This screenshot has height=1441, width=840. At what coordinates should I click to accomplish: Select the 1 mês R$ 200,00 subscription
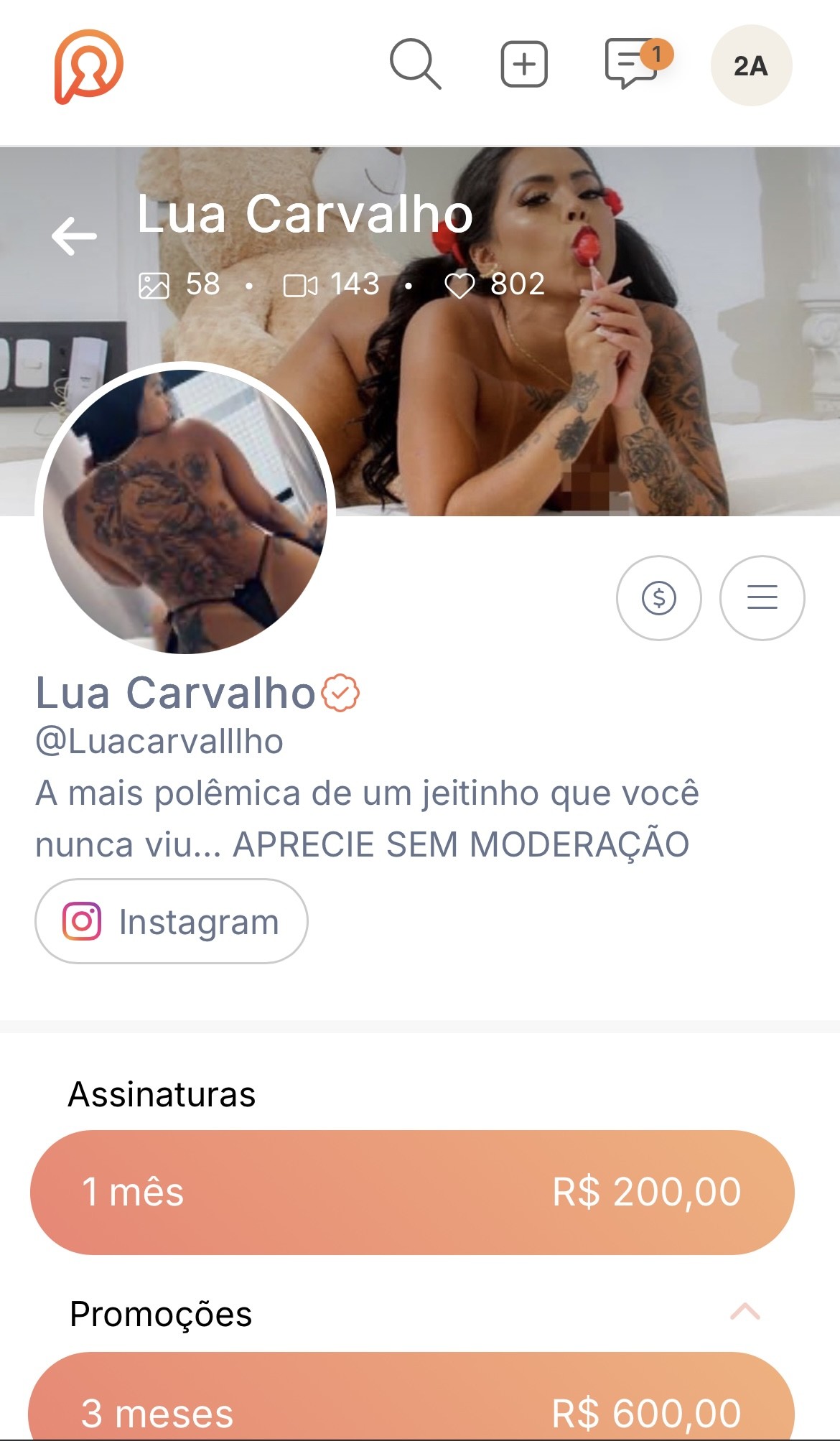pos(412,1192)
